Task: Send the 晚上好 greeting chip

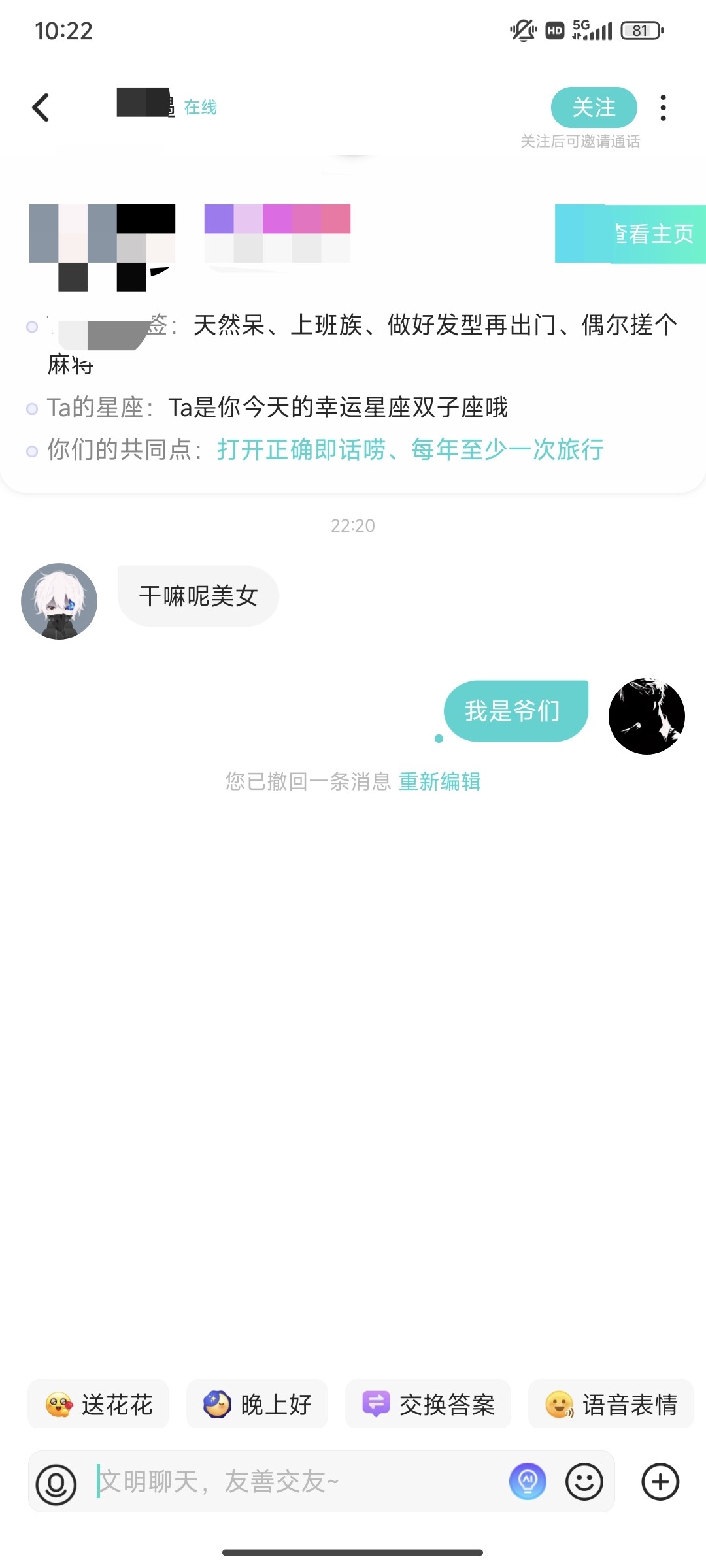Action: (257, 1404)
